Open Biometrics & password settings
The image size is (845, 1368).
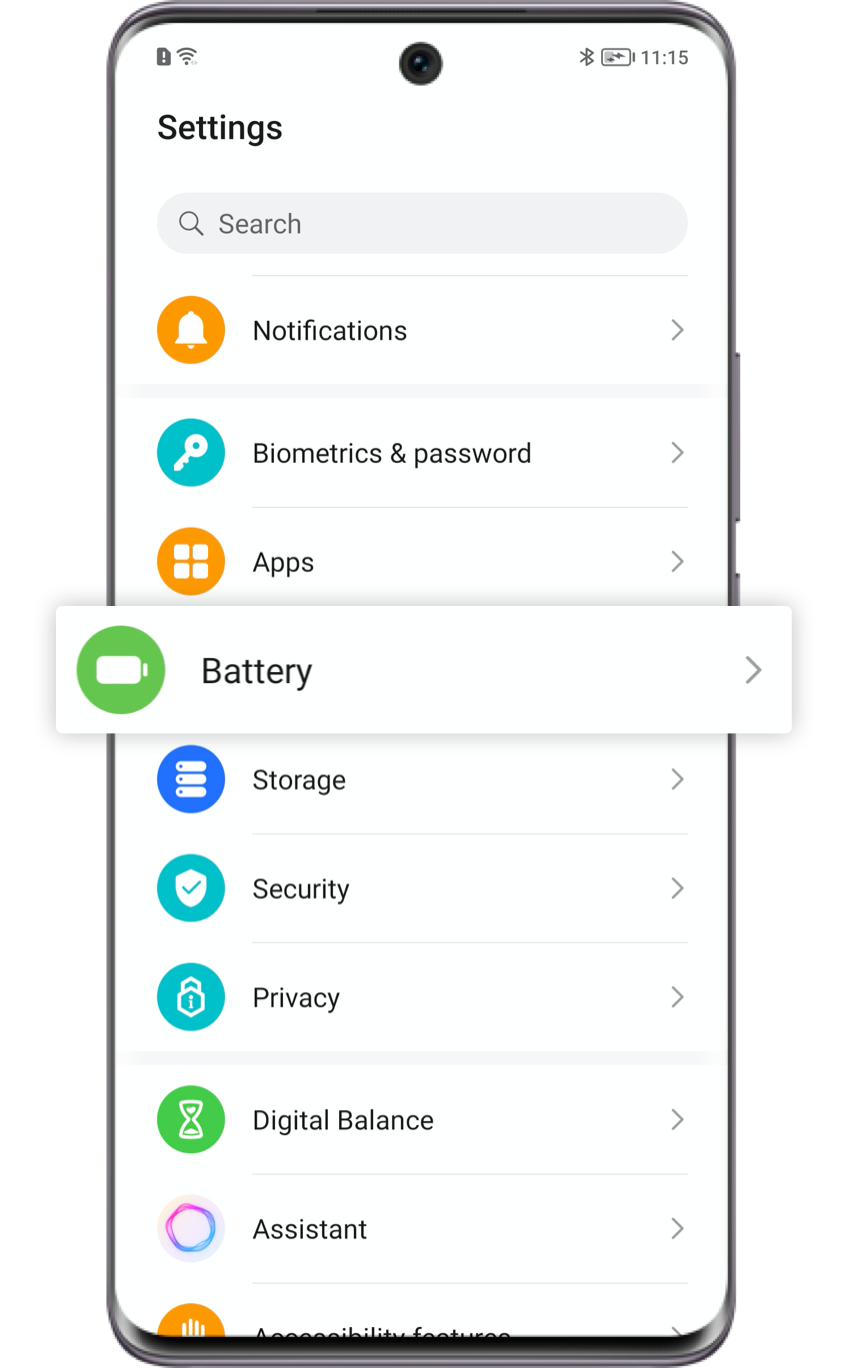(x=422, y=453)
